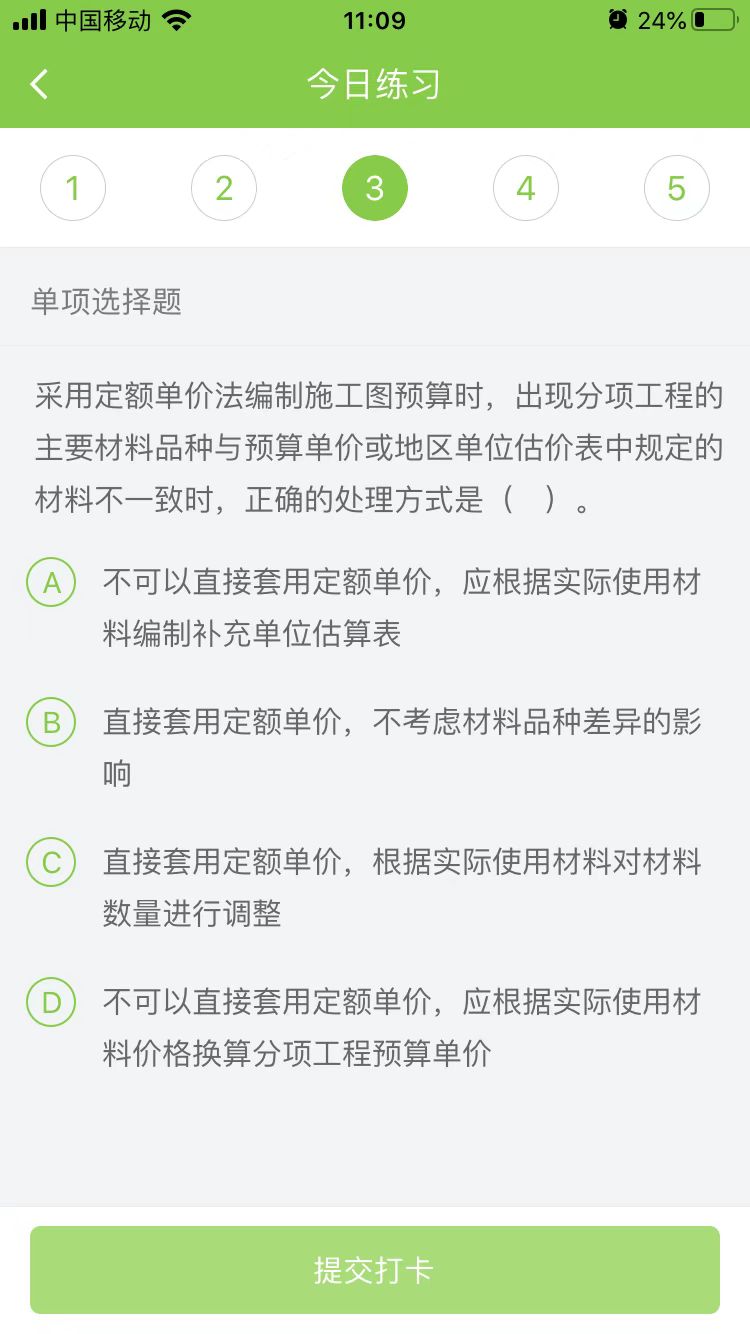This screenshot has height=1334, width=750.
Task: Go back using the top-left arrow
Action: (x=40, y=85)
